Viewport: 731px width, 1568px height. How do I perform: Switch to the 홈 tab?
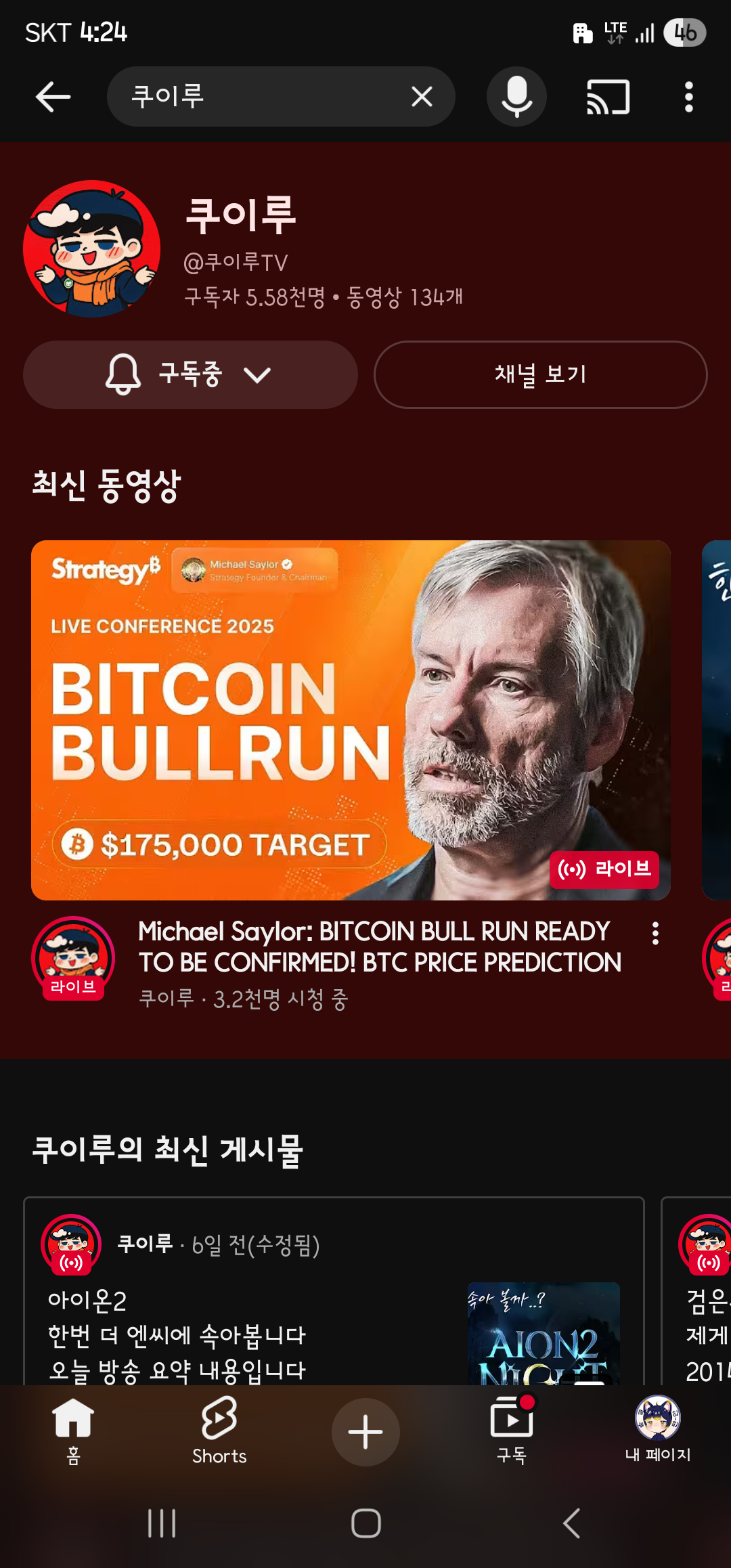point(73,1431)
